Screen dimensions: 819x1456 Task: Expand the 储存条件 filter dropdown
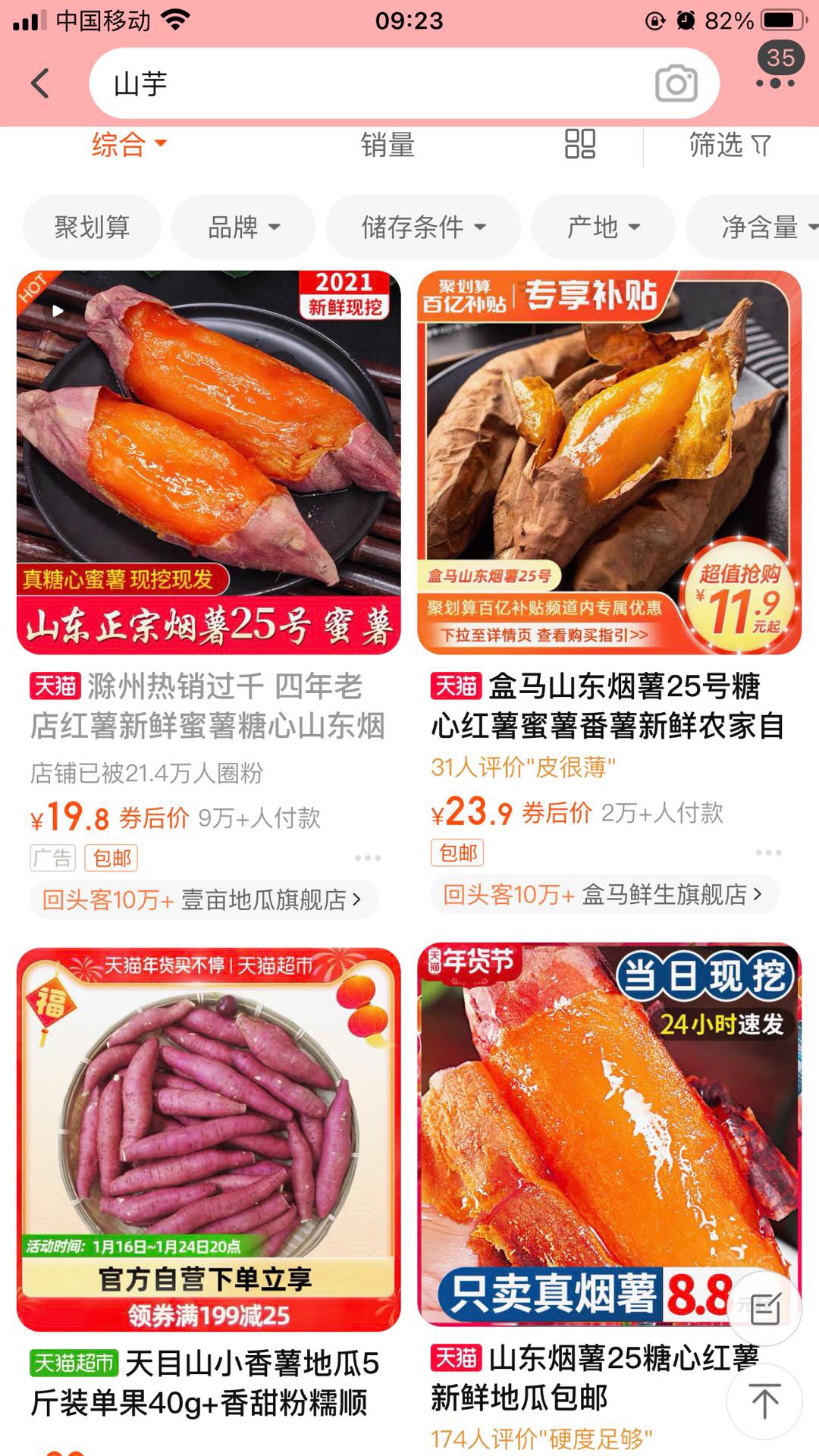tap(423, 227)
